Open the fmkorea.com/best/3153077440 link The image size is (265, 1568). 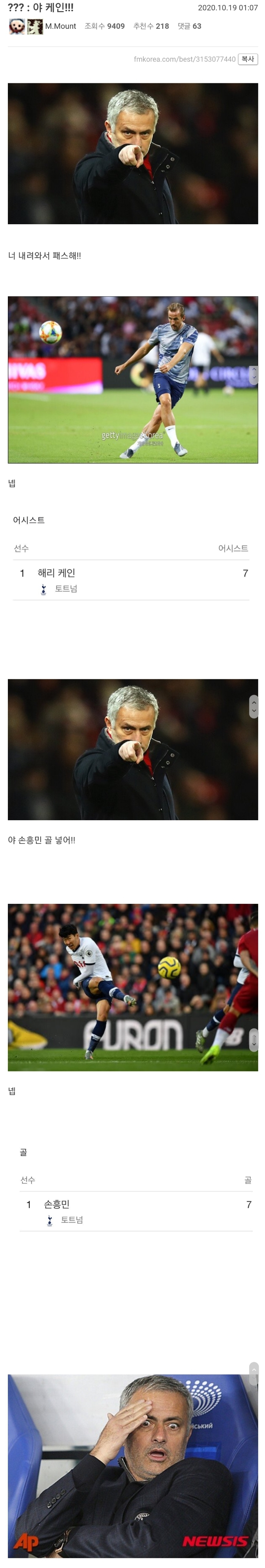(184, 59)
